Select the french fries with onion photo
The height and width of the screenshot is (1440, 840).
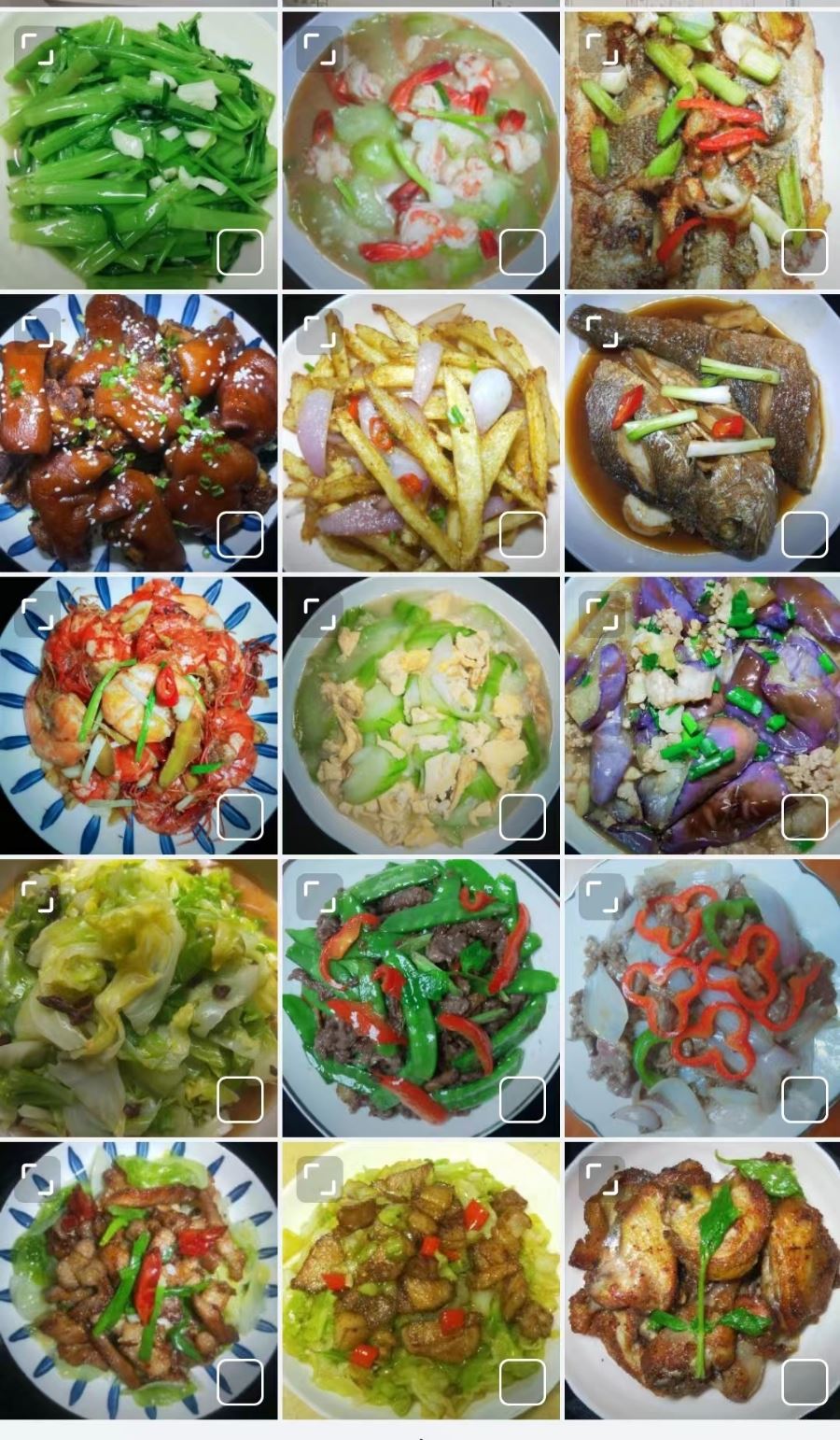point(523,535)
